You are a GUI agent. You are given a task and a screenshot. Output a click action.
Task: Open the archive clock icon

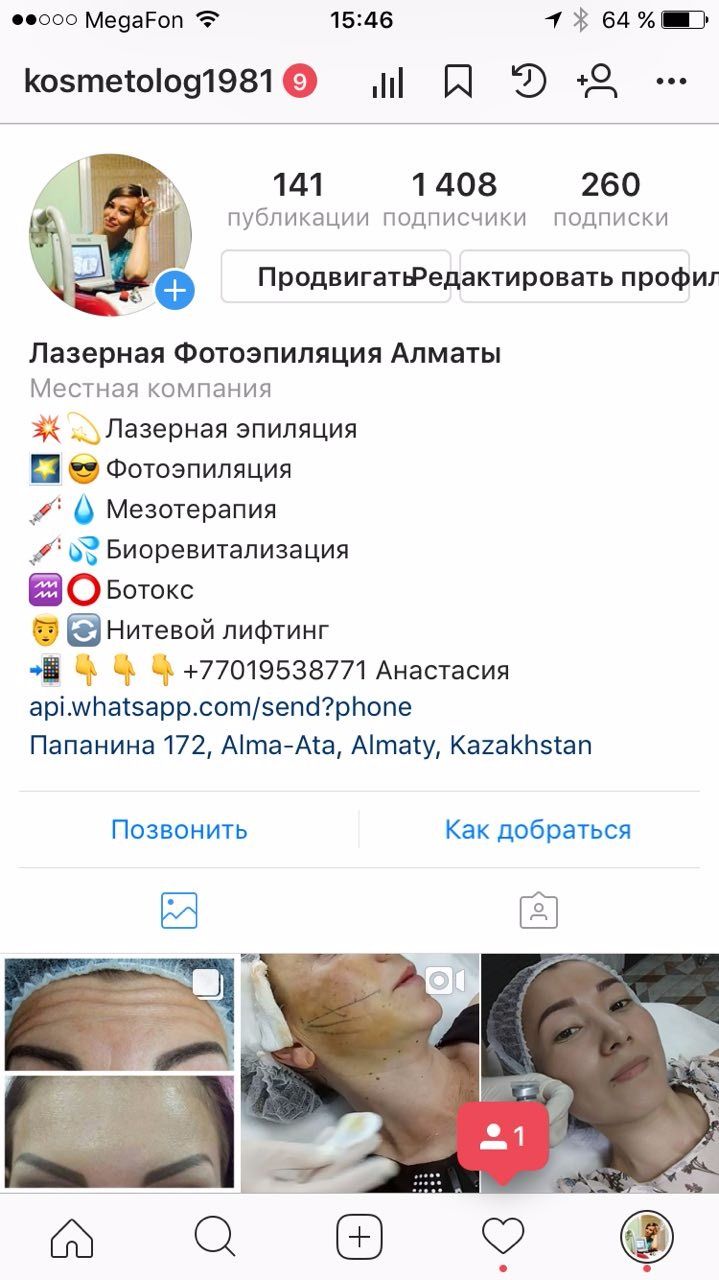click(527, 82)
